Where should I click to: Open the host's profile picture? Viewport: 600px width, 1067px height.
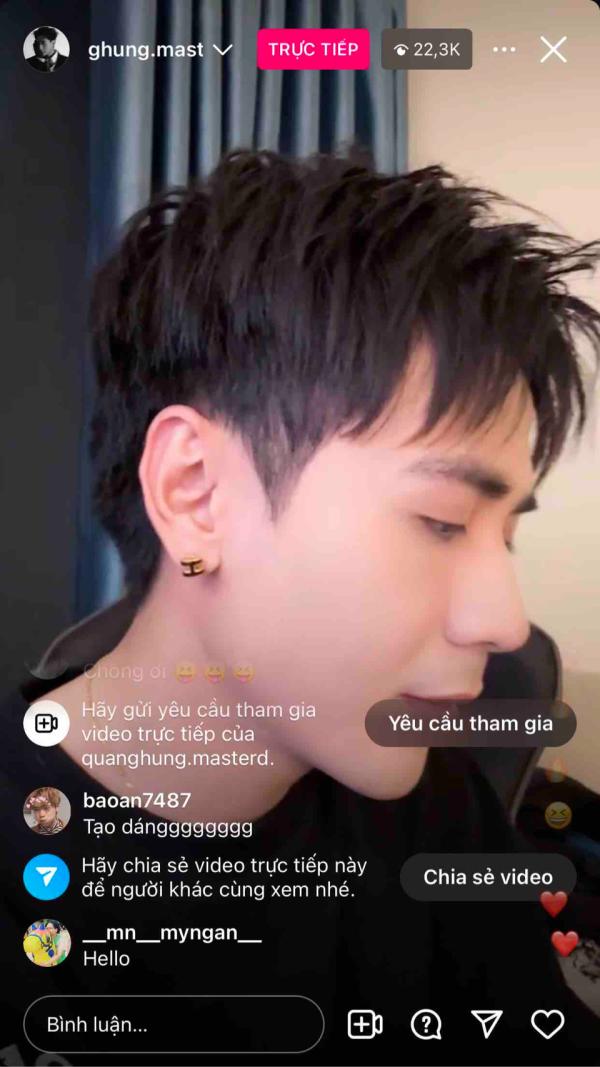point(46,50)
